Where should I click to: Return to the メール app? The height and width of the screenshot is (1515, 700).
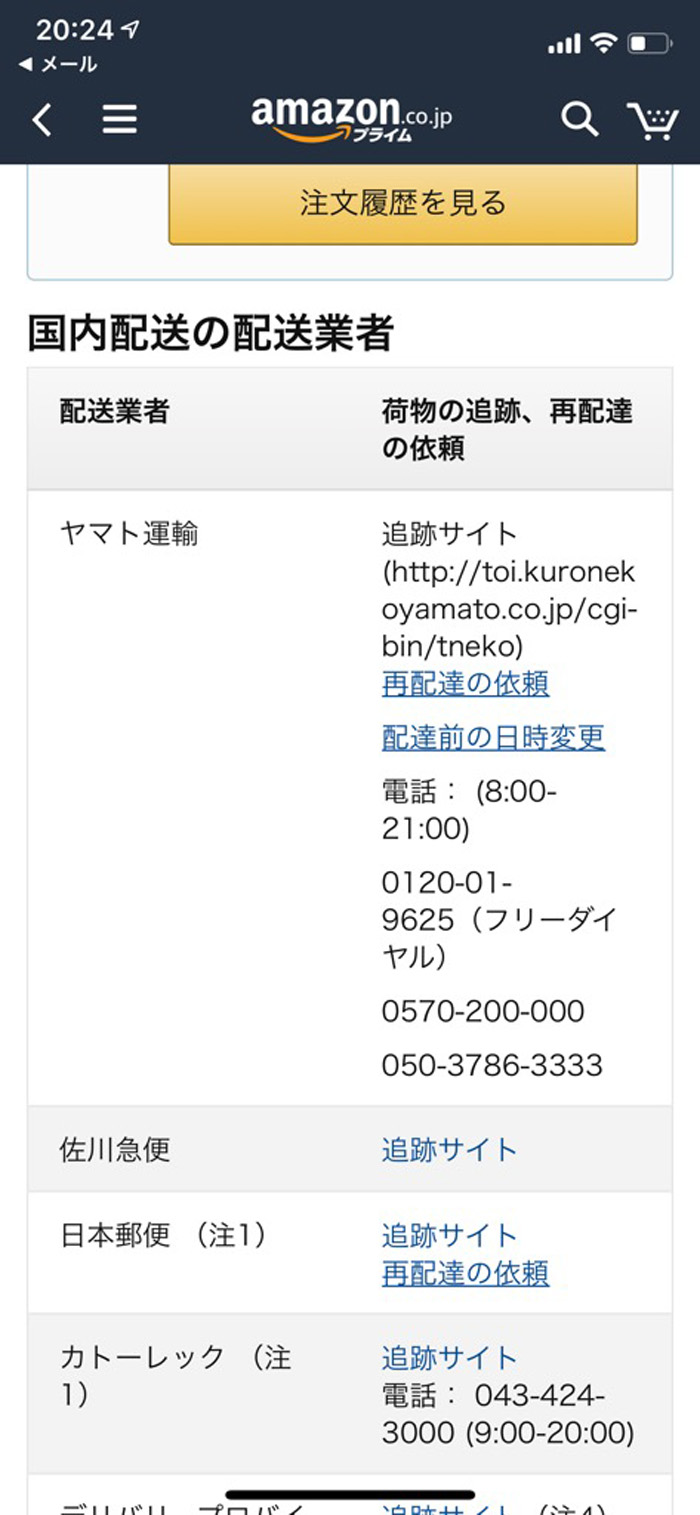pos(57,65)
